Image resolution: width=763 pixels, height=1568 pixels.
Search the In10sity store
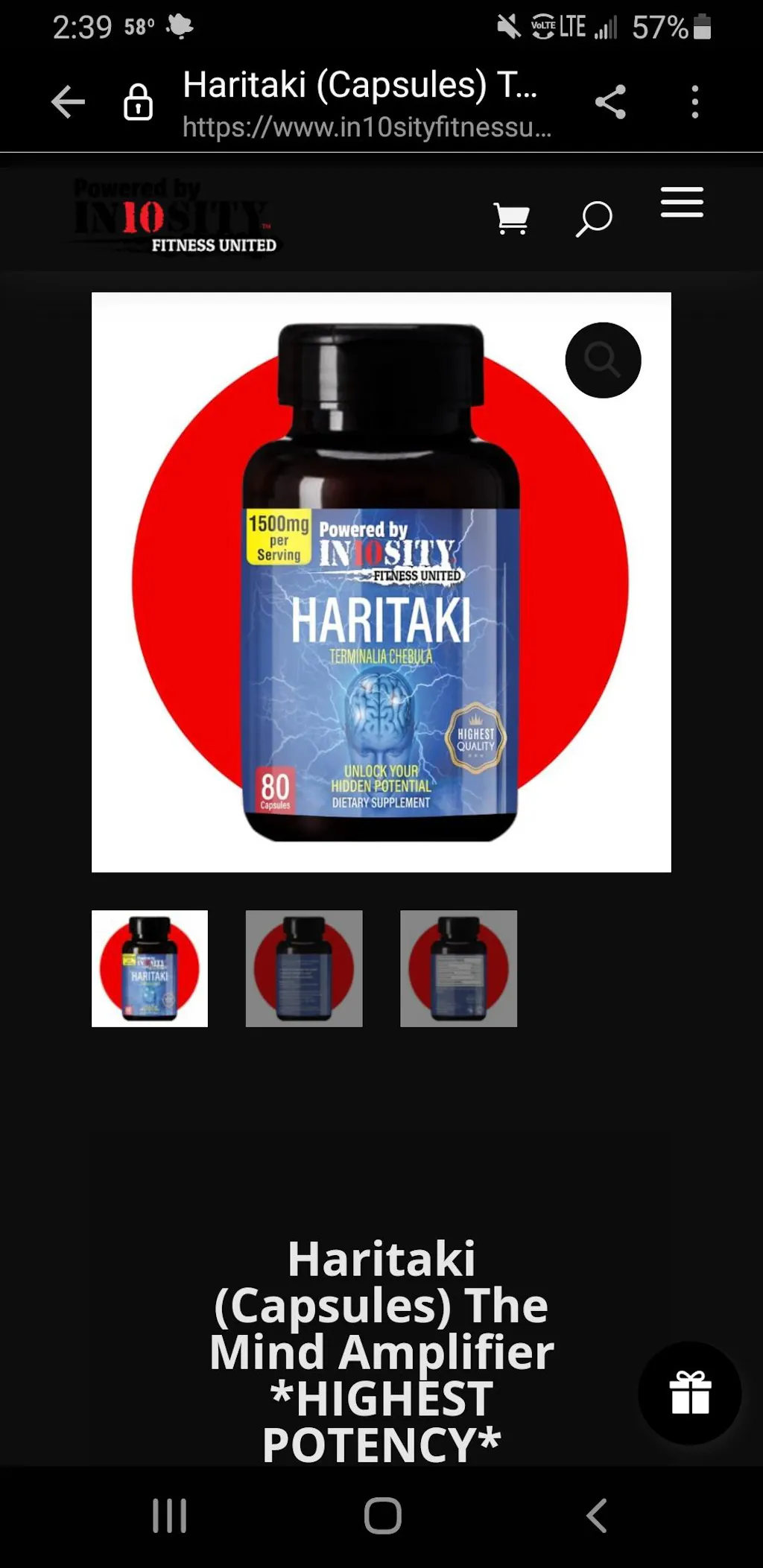point(594,219)
